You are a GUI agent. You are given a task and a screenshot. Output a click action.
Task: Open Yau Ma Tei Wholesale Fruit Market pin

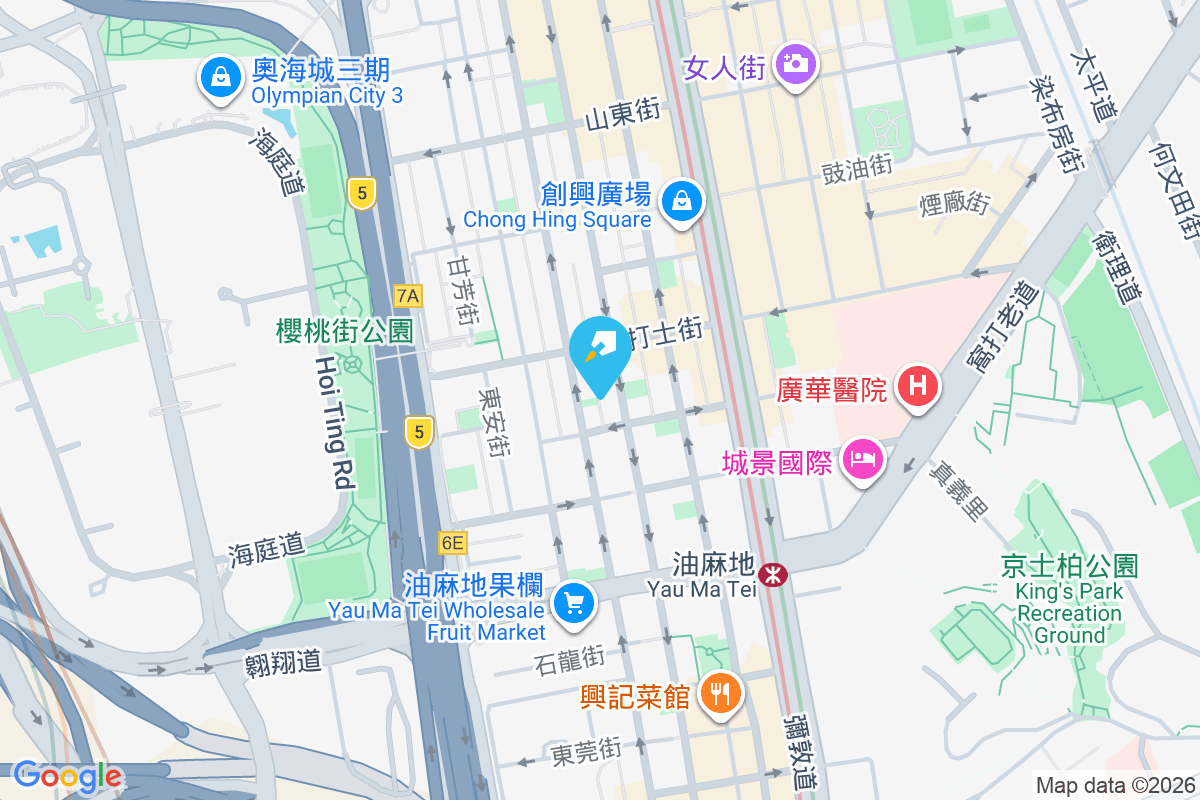[x=573, y=604]
